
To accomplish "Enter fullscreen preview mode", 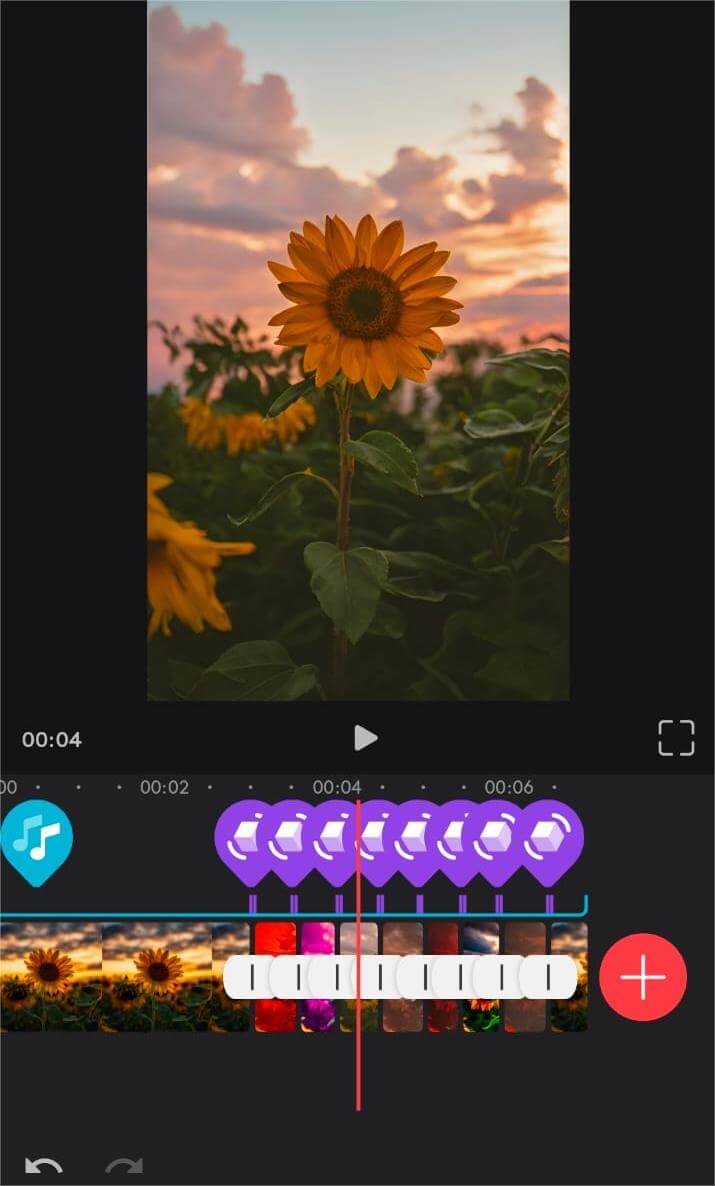I will [x=676, y=738].
